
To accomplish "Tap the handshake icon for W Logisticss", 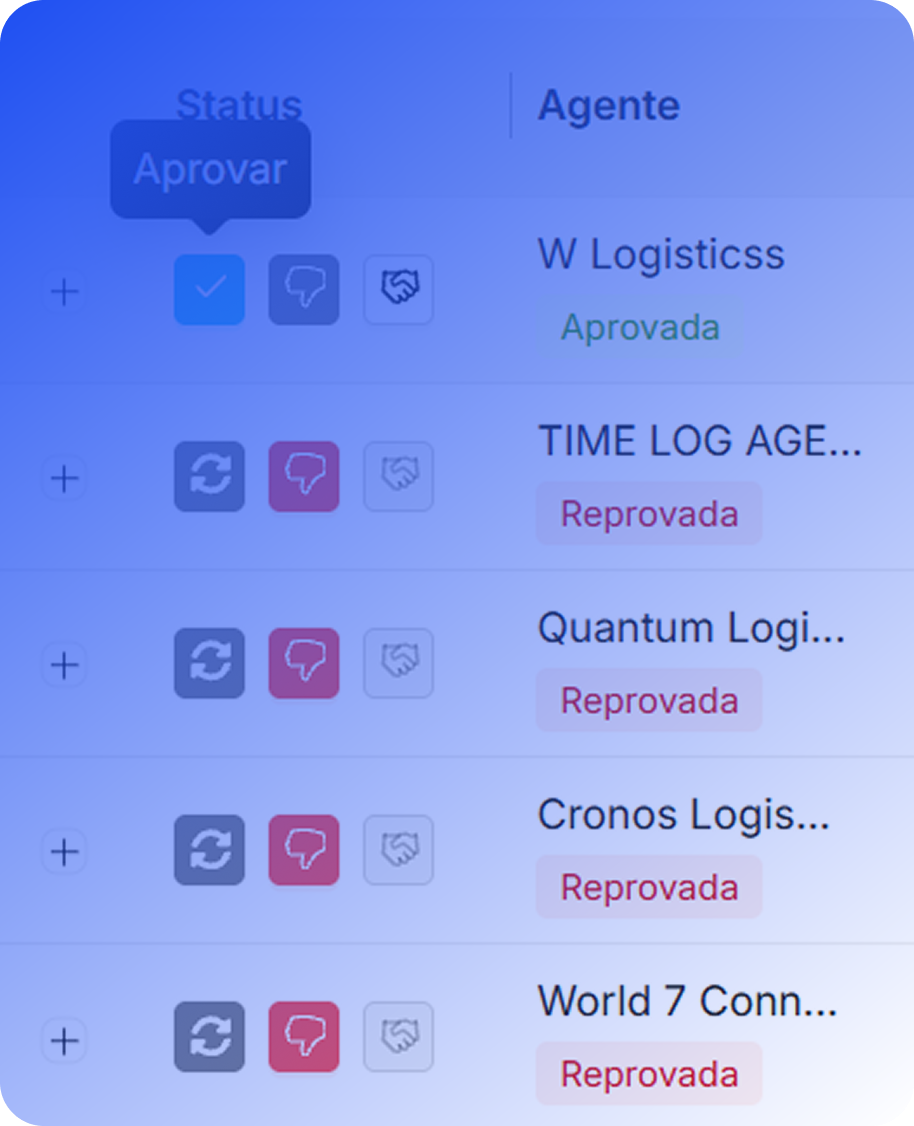I will tap(398, 290).
